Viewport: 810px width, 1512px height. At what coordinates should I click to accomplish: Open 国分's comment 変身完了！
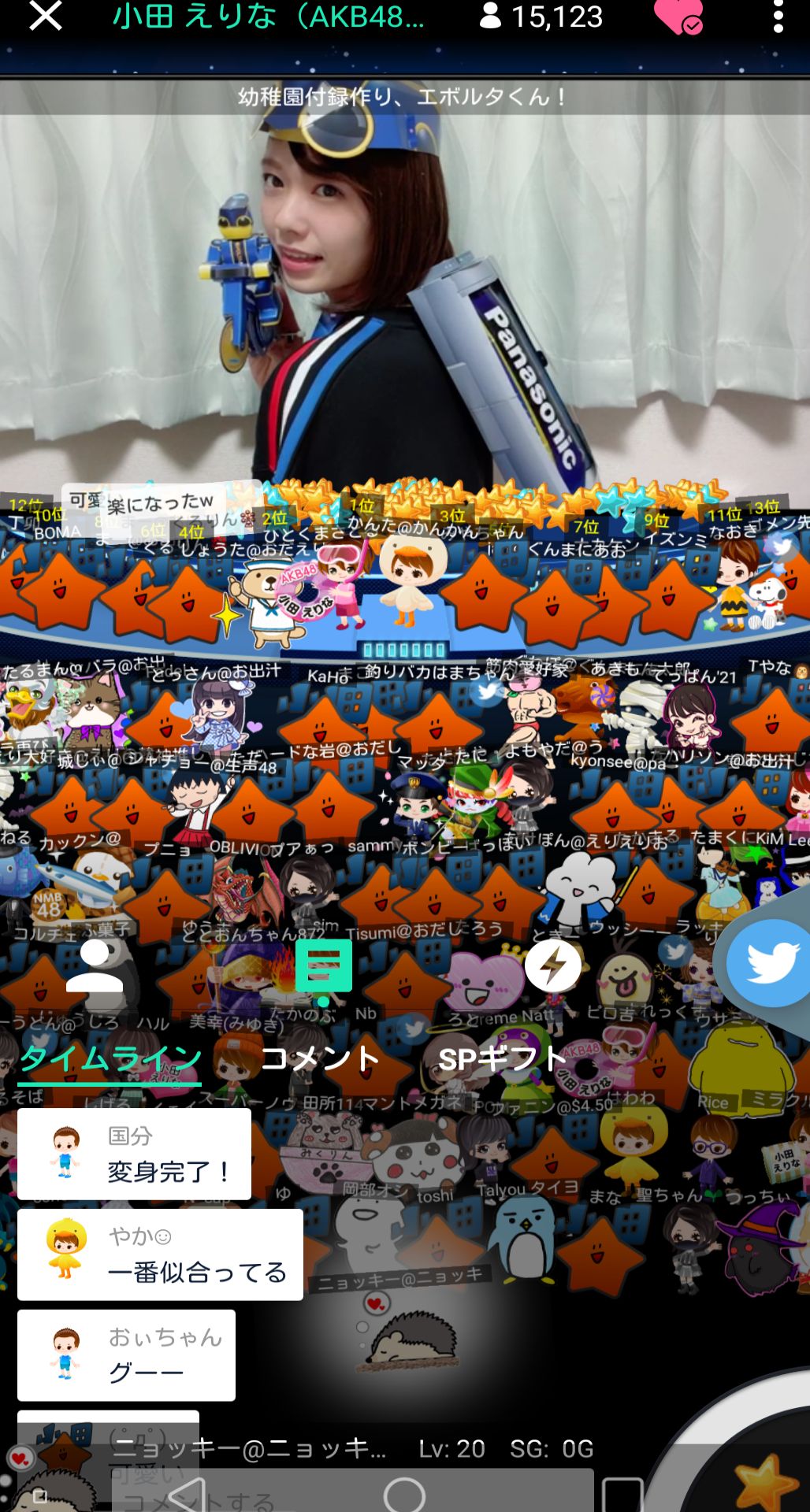(134, 1154)
